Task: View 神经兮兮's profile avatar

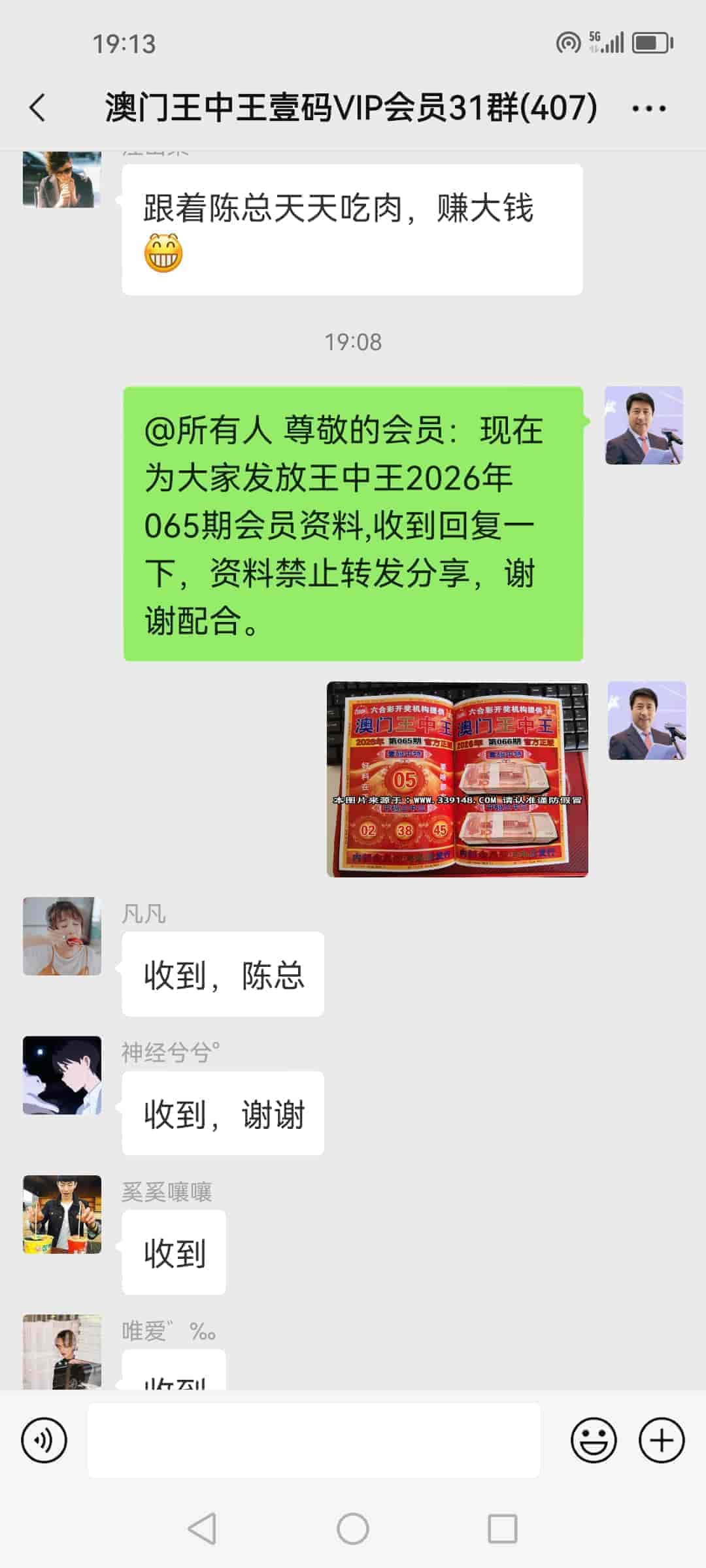Action: [x=62, y=1075]
